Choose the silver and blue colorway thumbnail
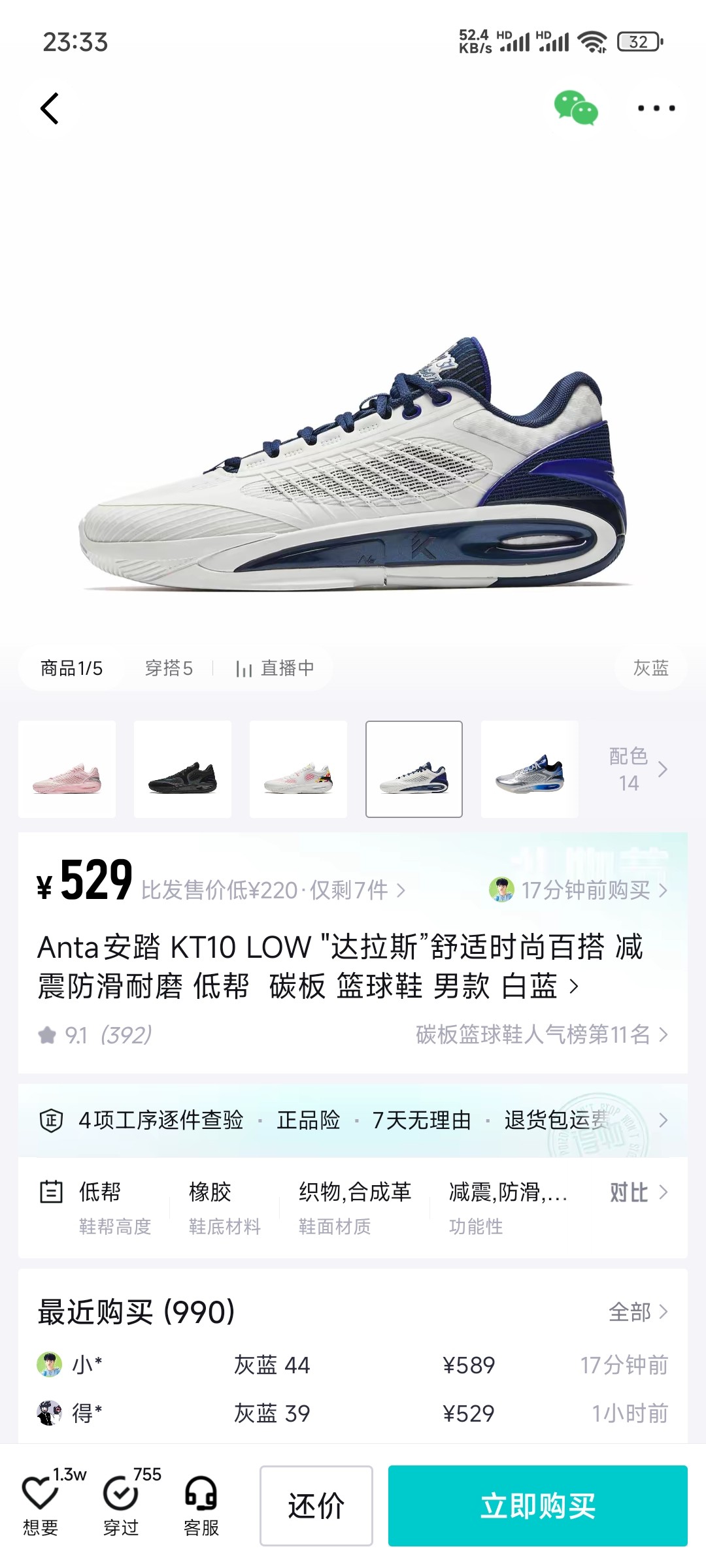 click(529, 769)
